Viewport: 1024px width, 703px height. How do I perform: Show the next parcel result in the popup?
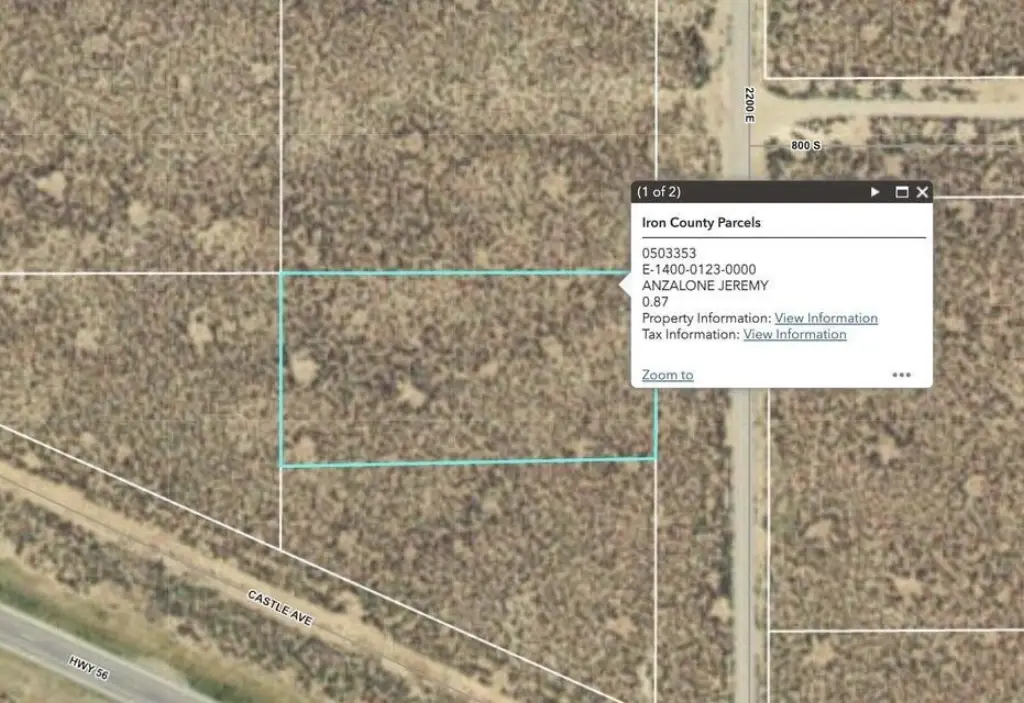click(x=876, y=192)
